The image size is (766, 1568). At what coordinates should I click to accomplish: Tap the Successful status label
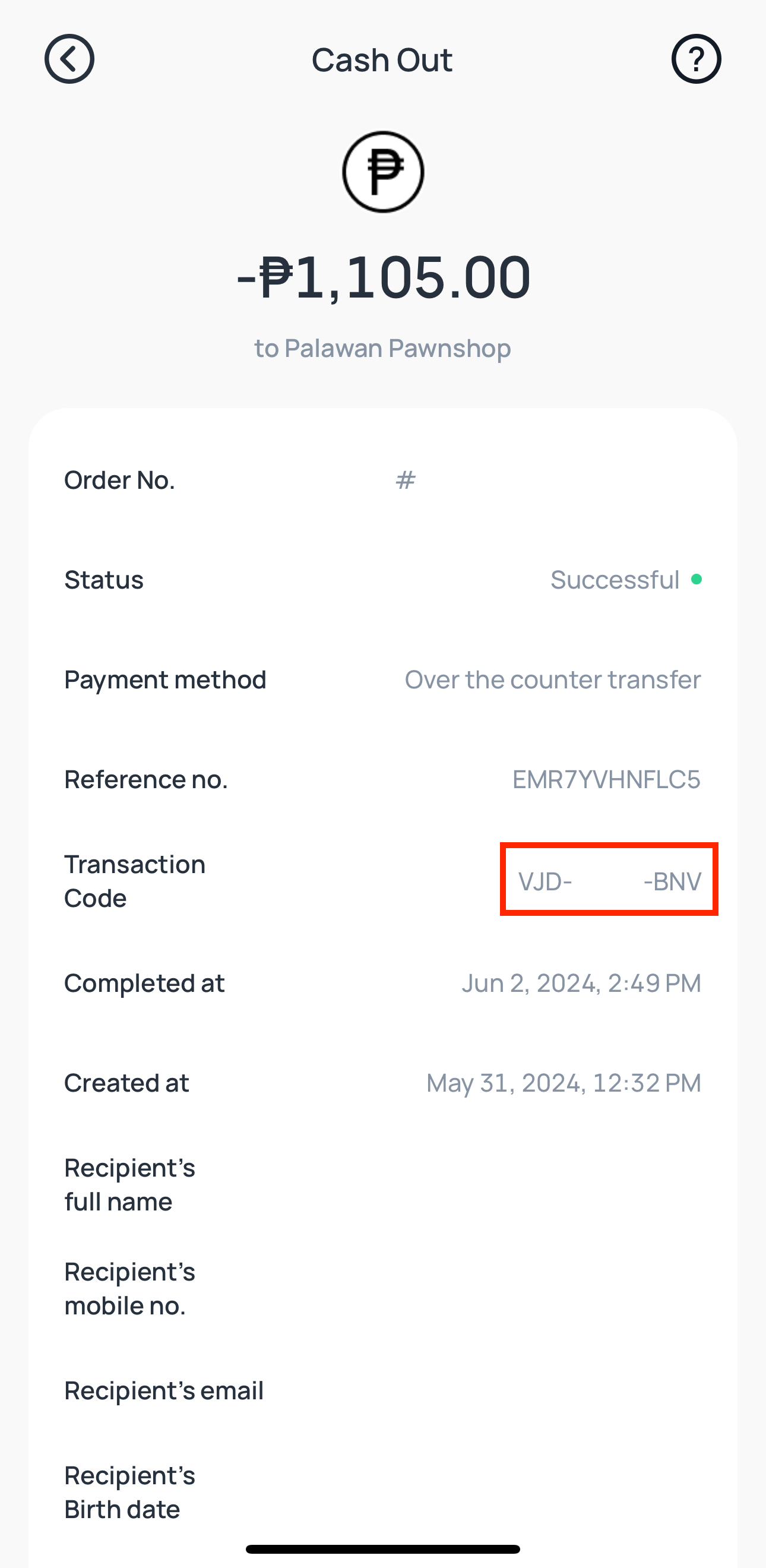point(615,580)
